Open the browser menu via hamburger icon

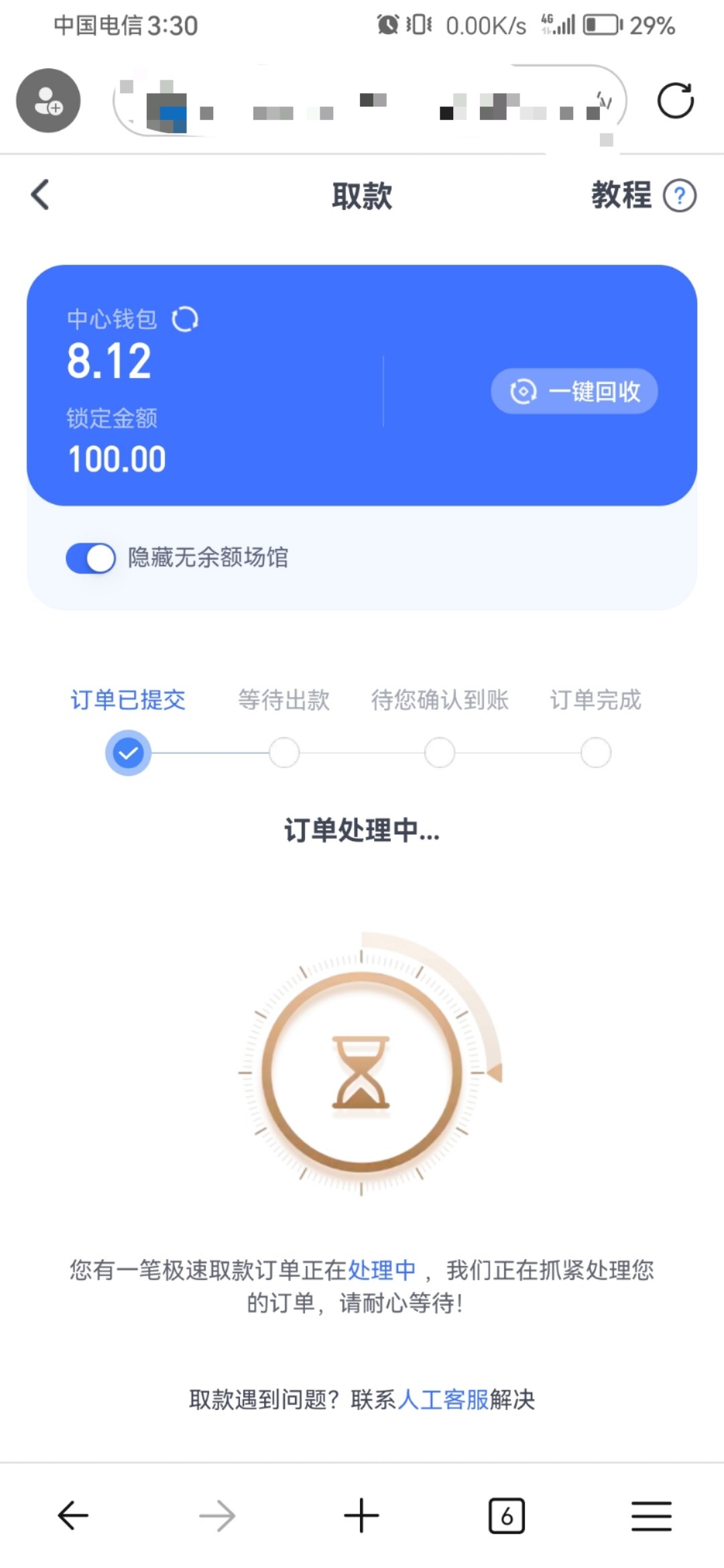(650, 1515)
